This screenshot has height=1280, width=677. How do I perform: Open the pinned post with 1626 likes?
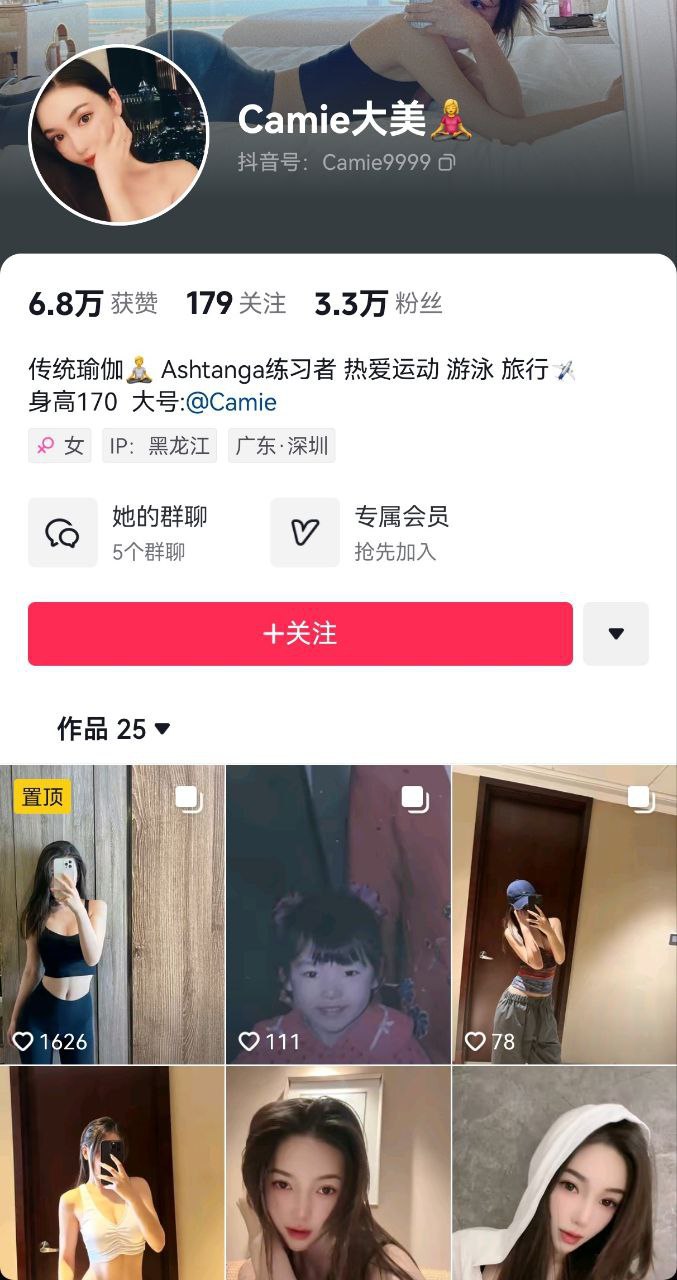(112, 914)
